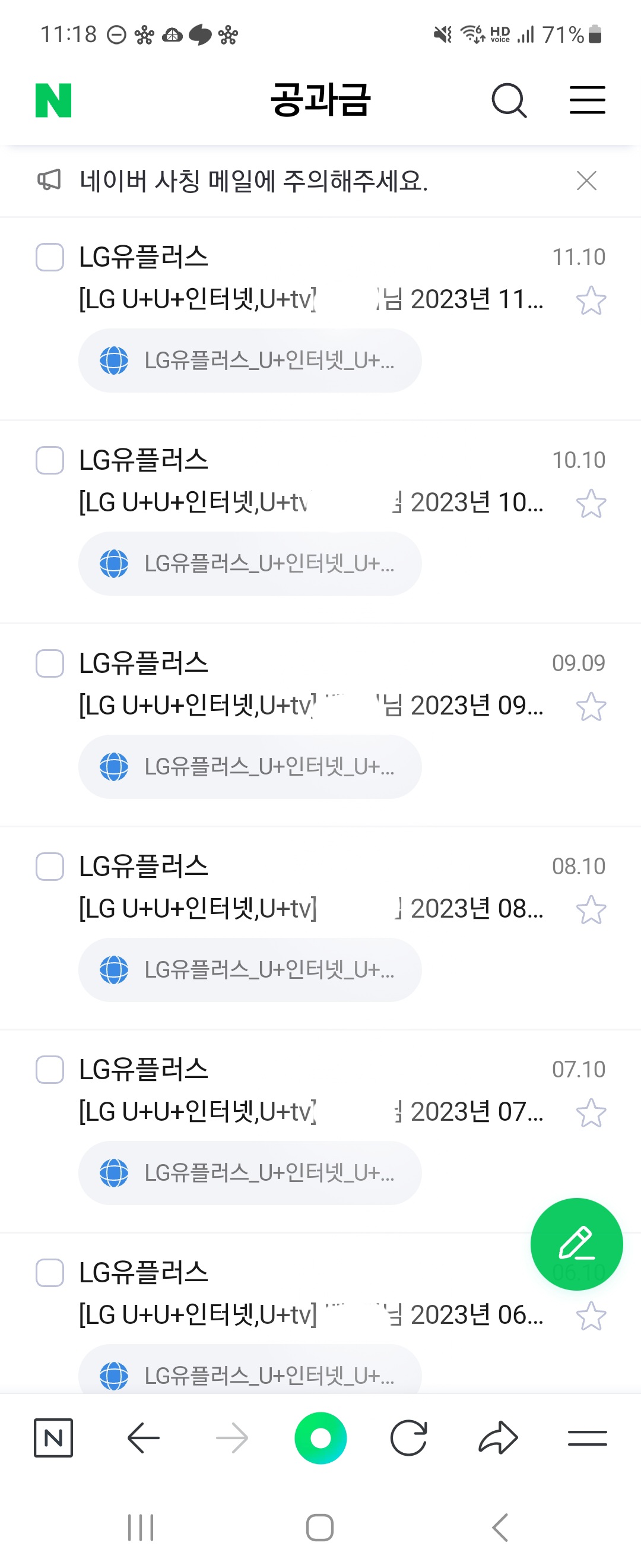641x1568 pixels.
Task: Go to Naver home via green N logo
Action: [53, 100]
